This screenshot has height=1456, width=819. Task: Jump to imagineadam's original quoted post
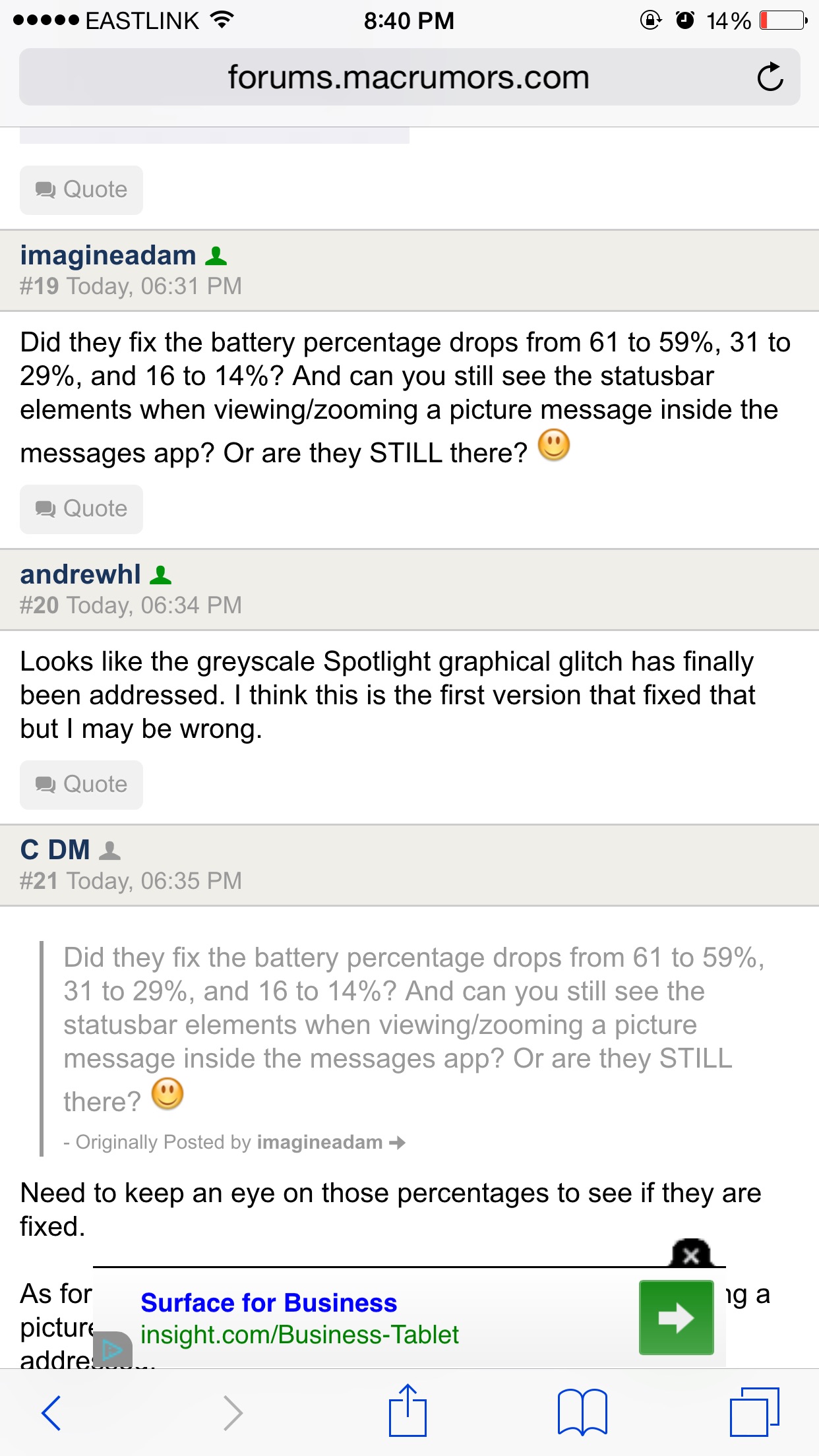(x=397, y=1143)
